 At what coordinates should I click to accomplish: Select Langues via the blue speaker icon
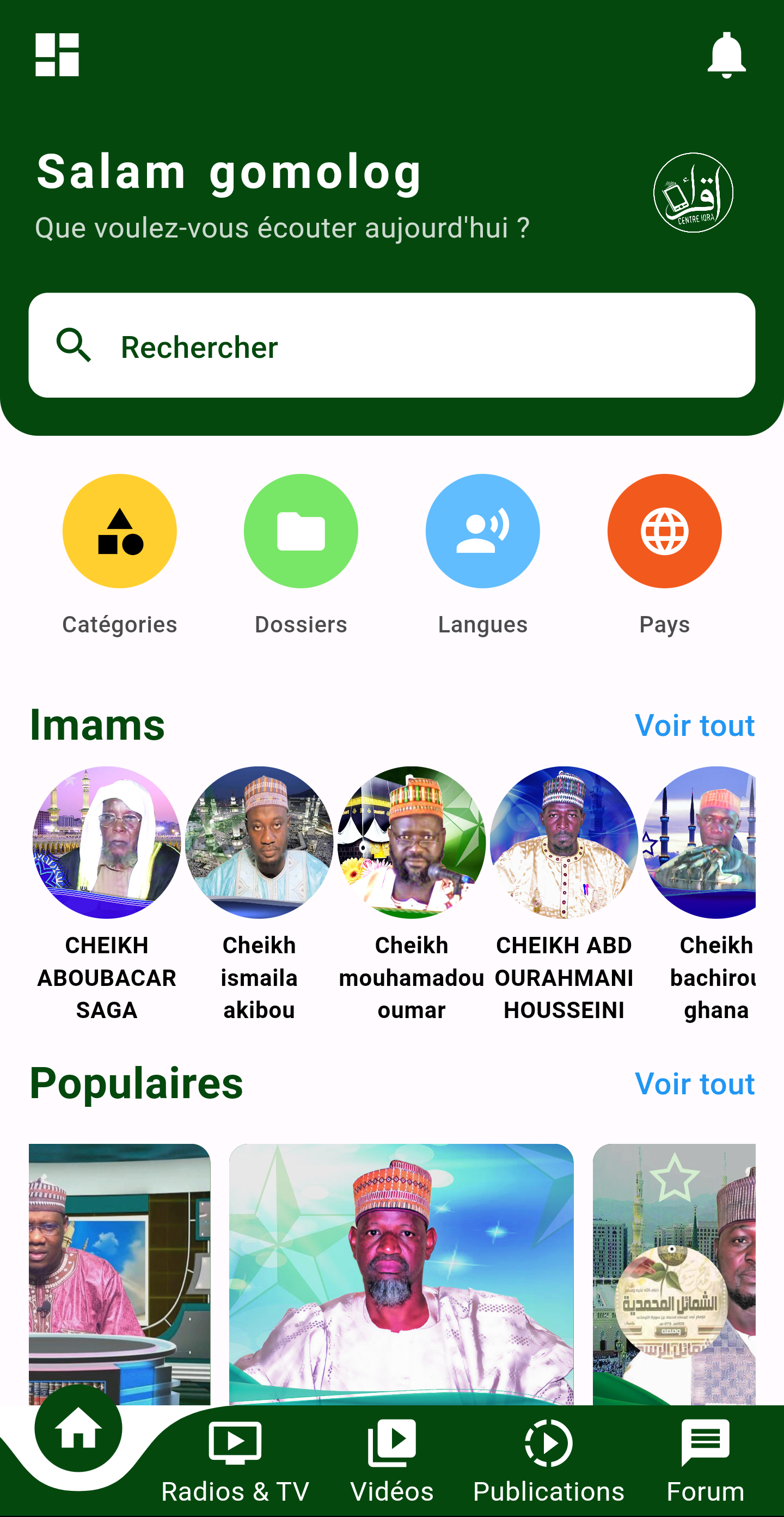[x=482, y=531]
